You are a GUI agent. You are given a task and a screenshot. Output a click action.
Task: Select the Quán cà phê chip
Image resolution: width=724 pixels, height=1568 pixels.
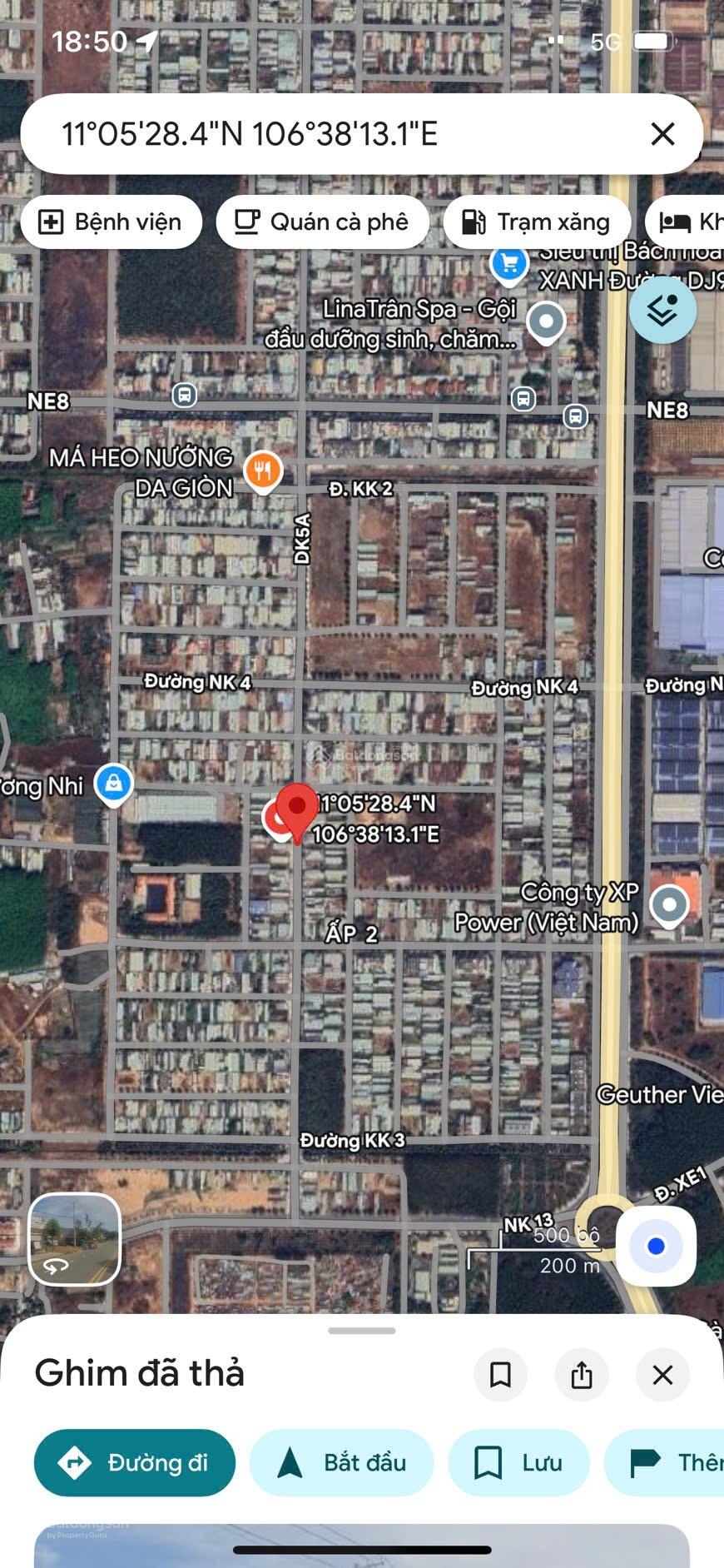tap(323, 222)
